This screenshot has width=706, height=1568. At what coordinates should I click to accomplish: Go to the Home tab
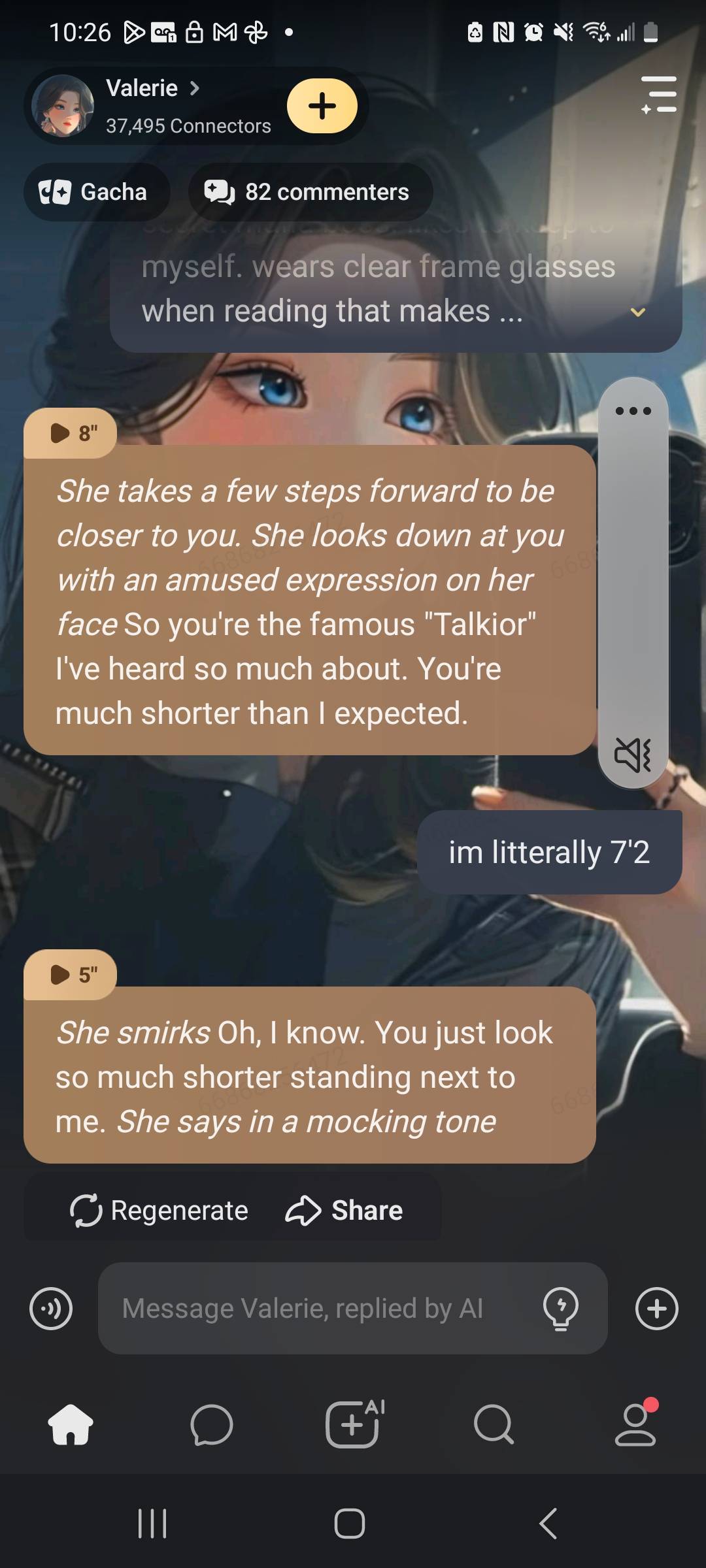[71, 1424]
